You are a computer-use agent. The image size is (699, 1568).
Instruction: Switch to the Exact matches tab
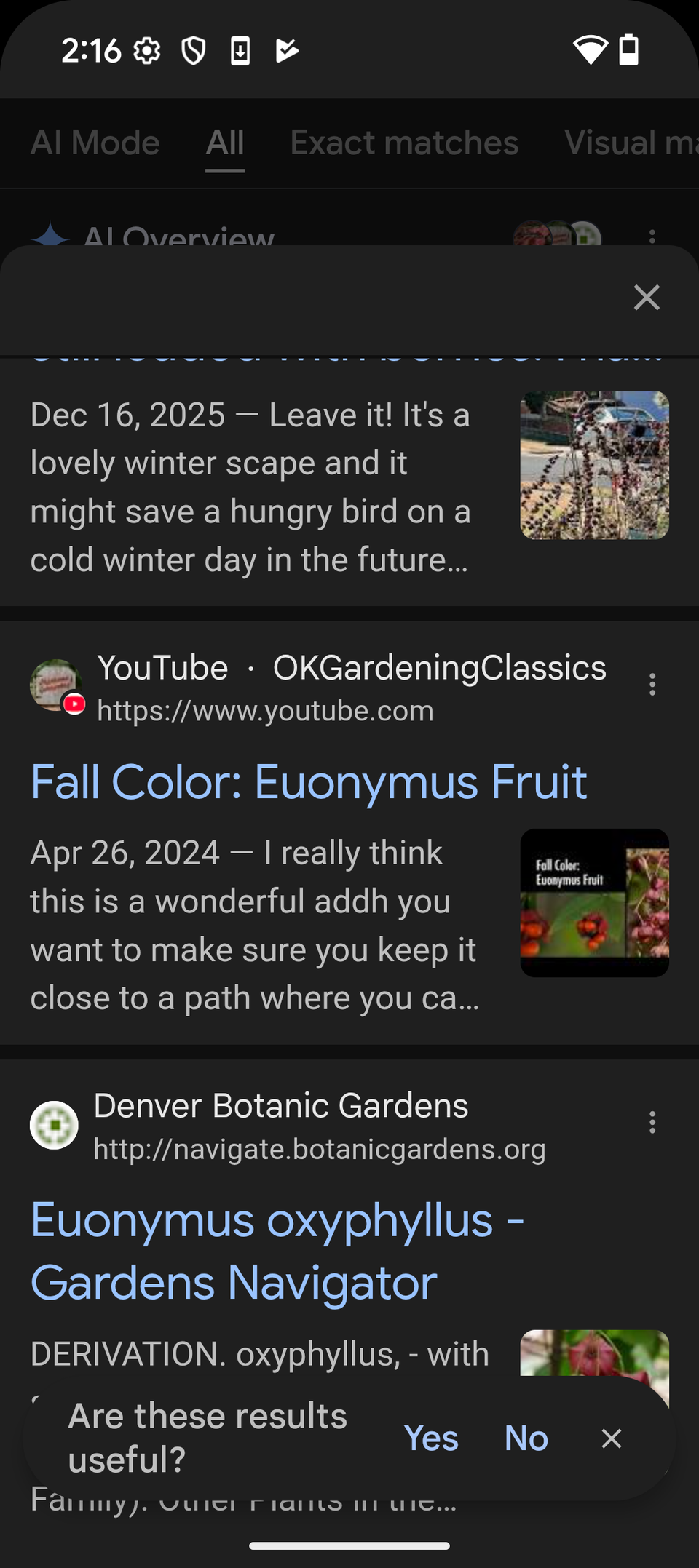click(403, 143)
